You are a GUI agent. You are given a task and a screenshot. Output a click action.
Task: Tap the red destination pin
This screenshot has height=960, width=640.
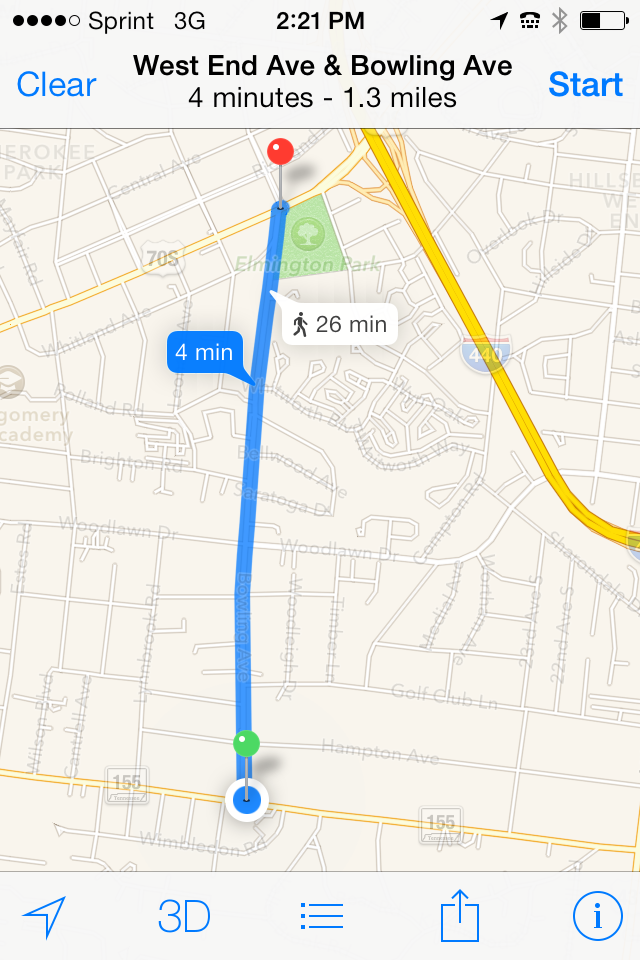(x=281, y=153)
